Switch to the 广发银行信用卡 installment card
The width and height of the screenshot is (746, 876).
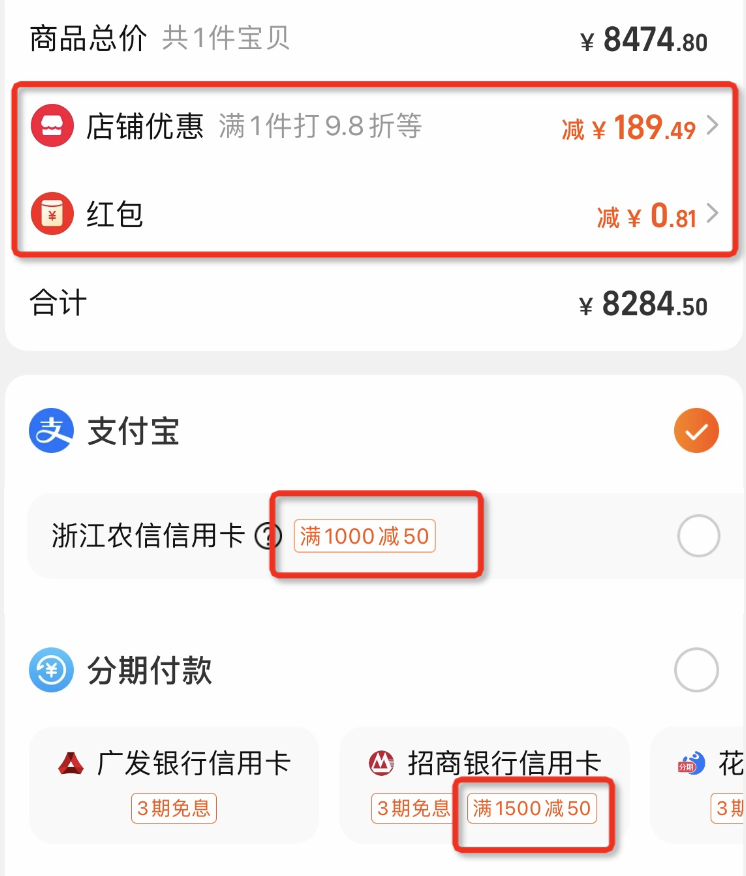(x=174, y=785)
